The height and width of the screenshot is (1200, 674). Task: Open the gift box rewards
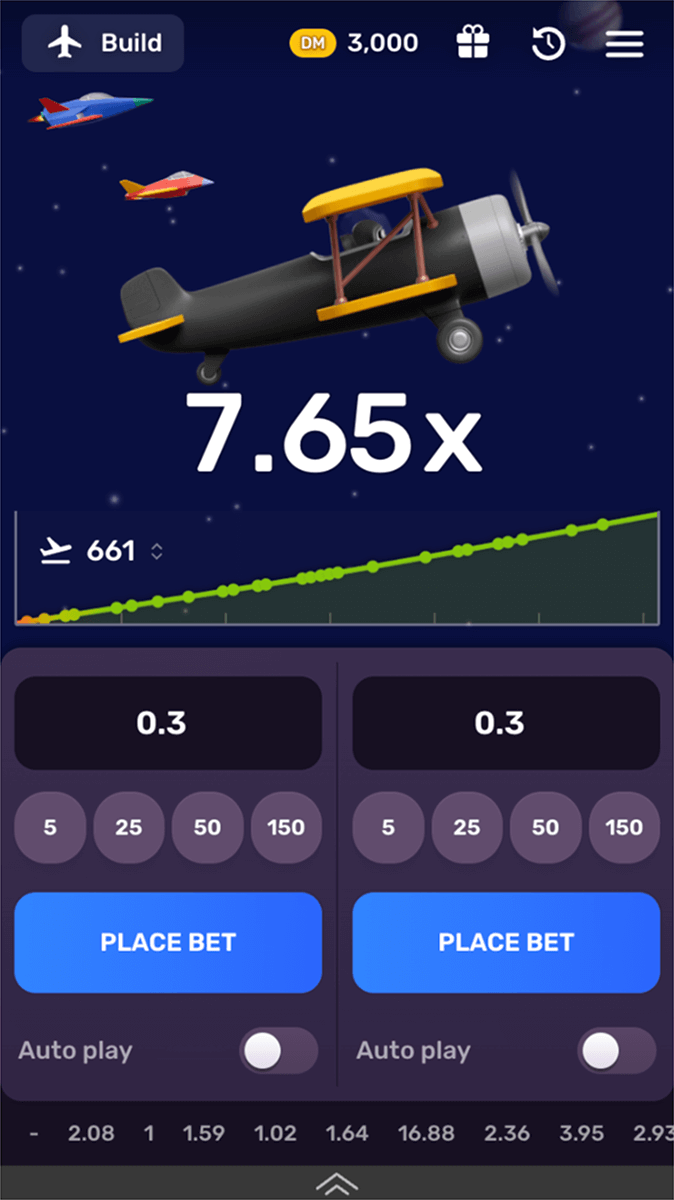coord(472,44)
